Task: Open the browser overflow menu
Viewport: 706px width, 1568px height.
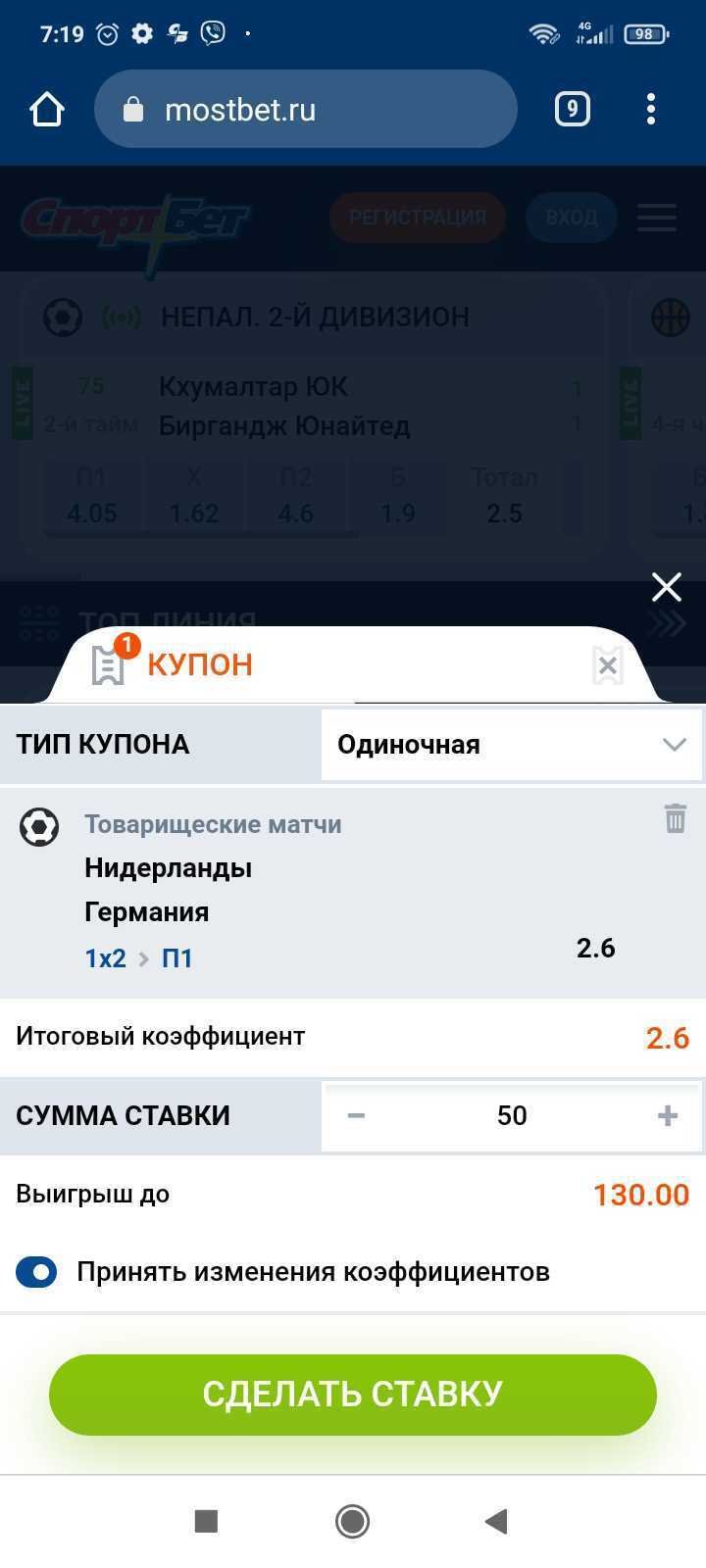Action: [x=651, y=109]
